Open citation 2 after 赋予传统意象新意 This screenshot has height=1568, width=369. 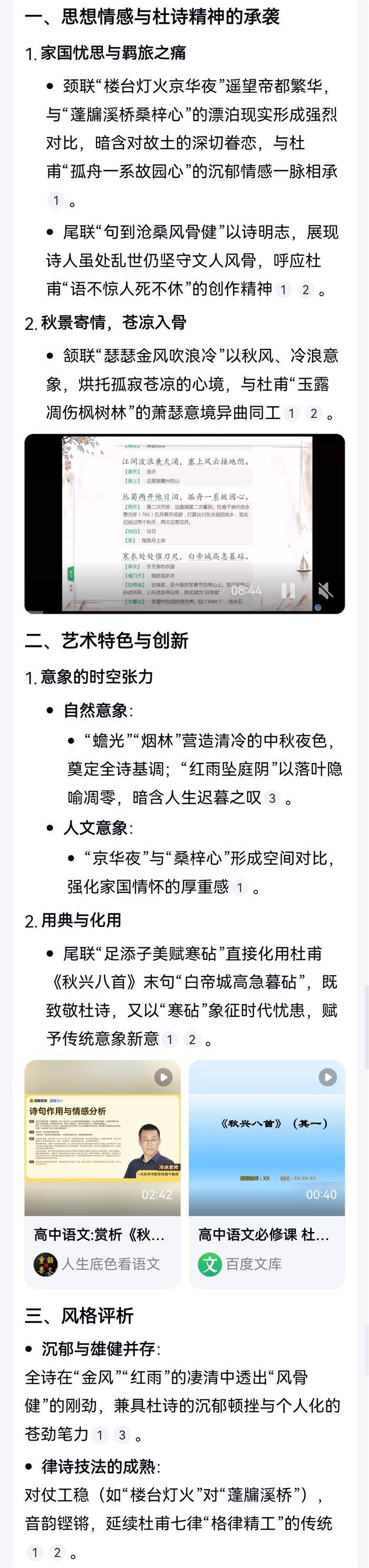coord(192,1039)
